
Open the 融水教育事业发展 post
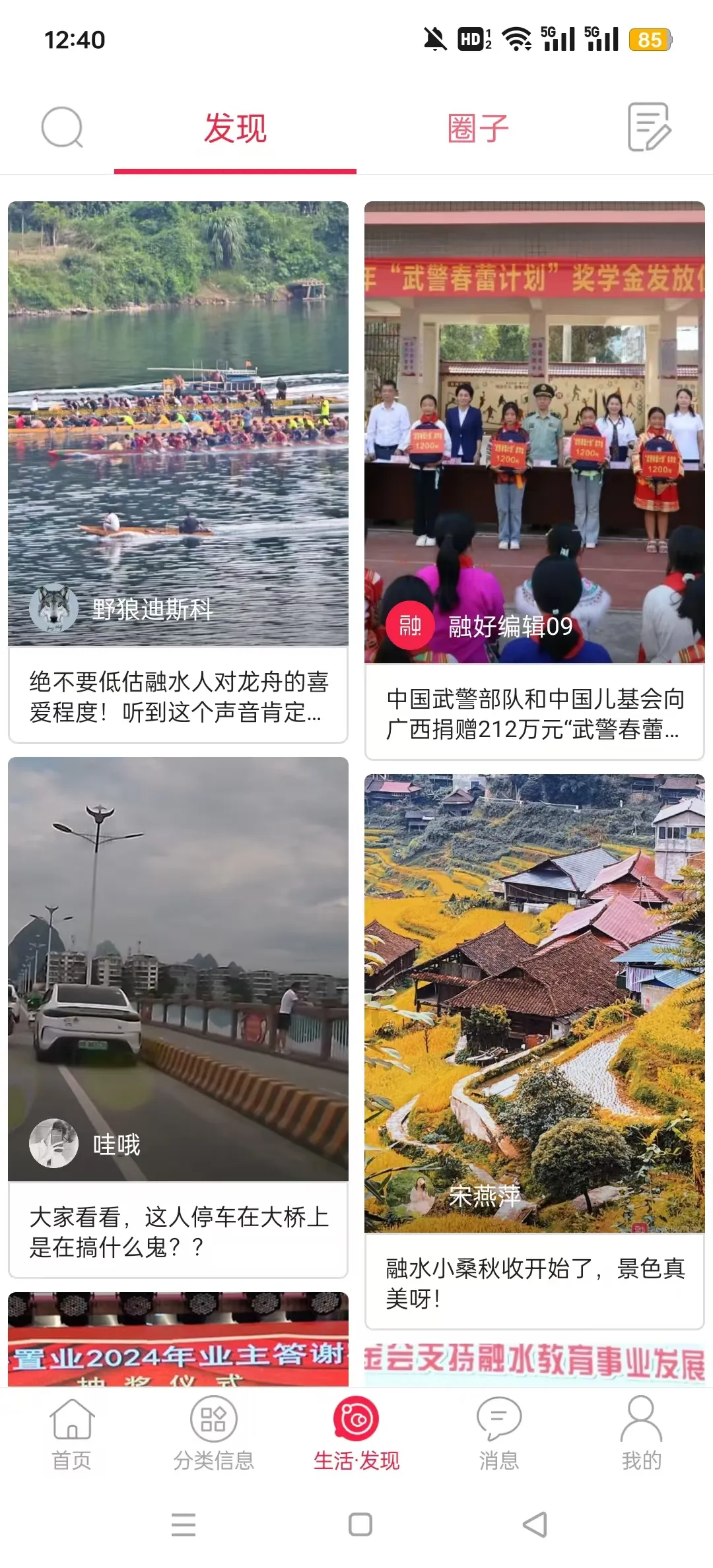coord(535,1365)
